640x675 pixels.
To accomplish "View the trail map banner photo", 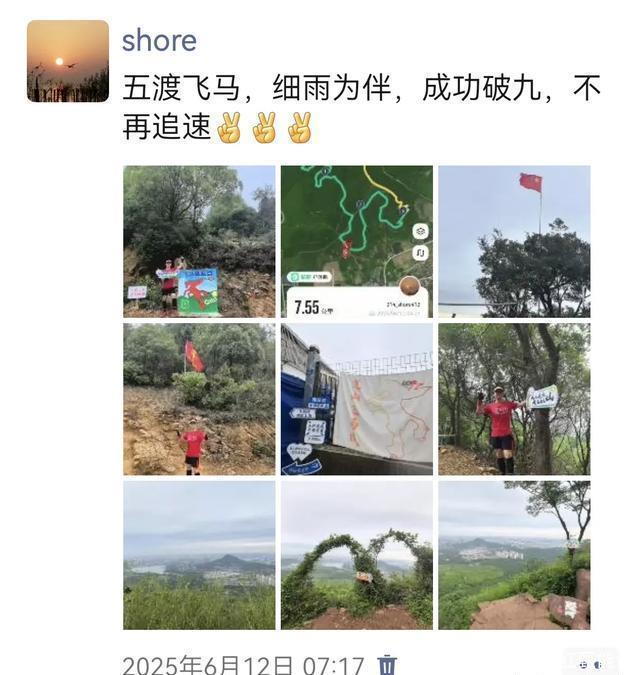I will (x=356, y=399).
